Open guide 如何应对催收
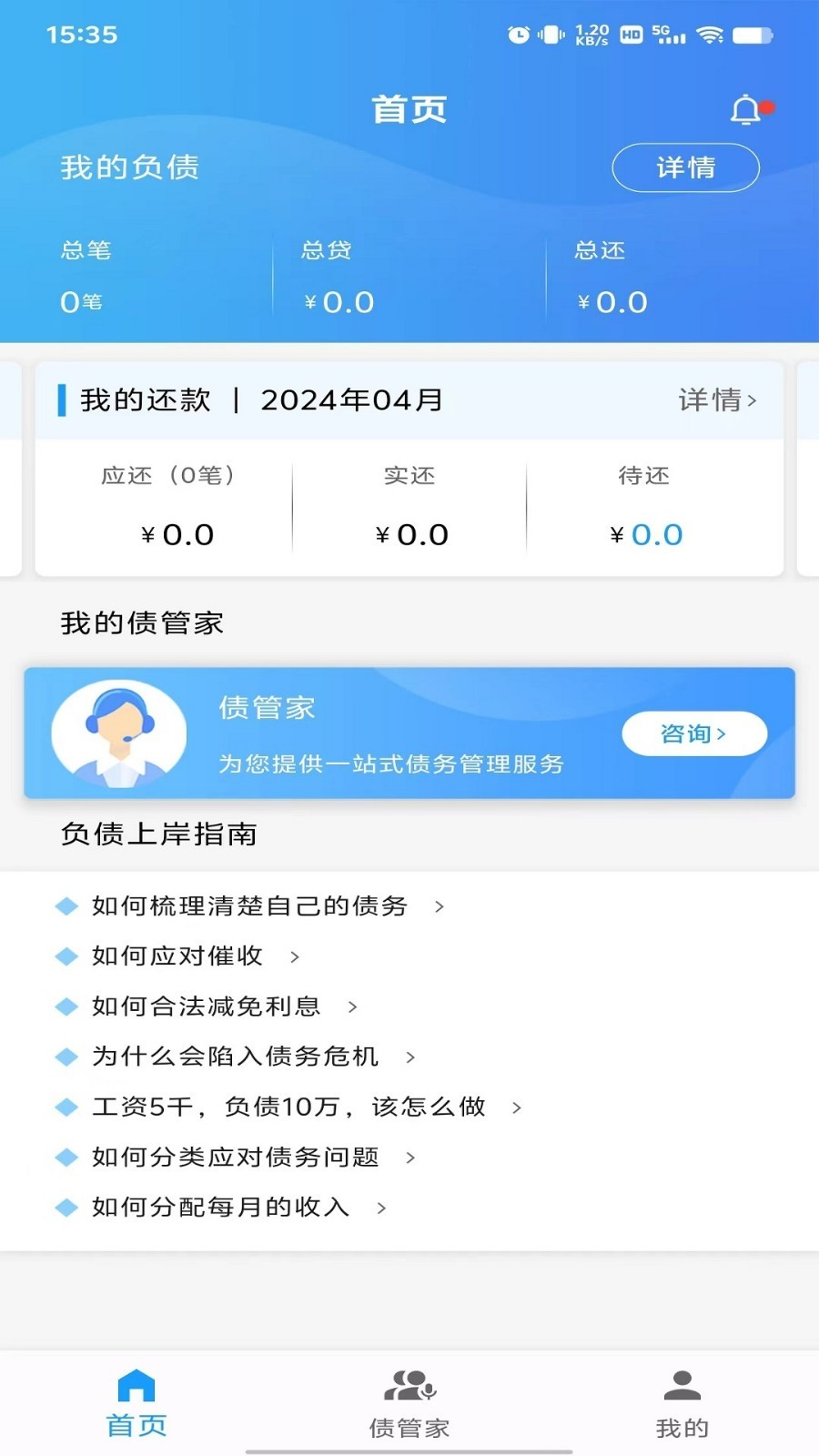 coord(177,956)
